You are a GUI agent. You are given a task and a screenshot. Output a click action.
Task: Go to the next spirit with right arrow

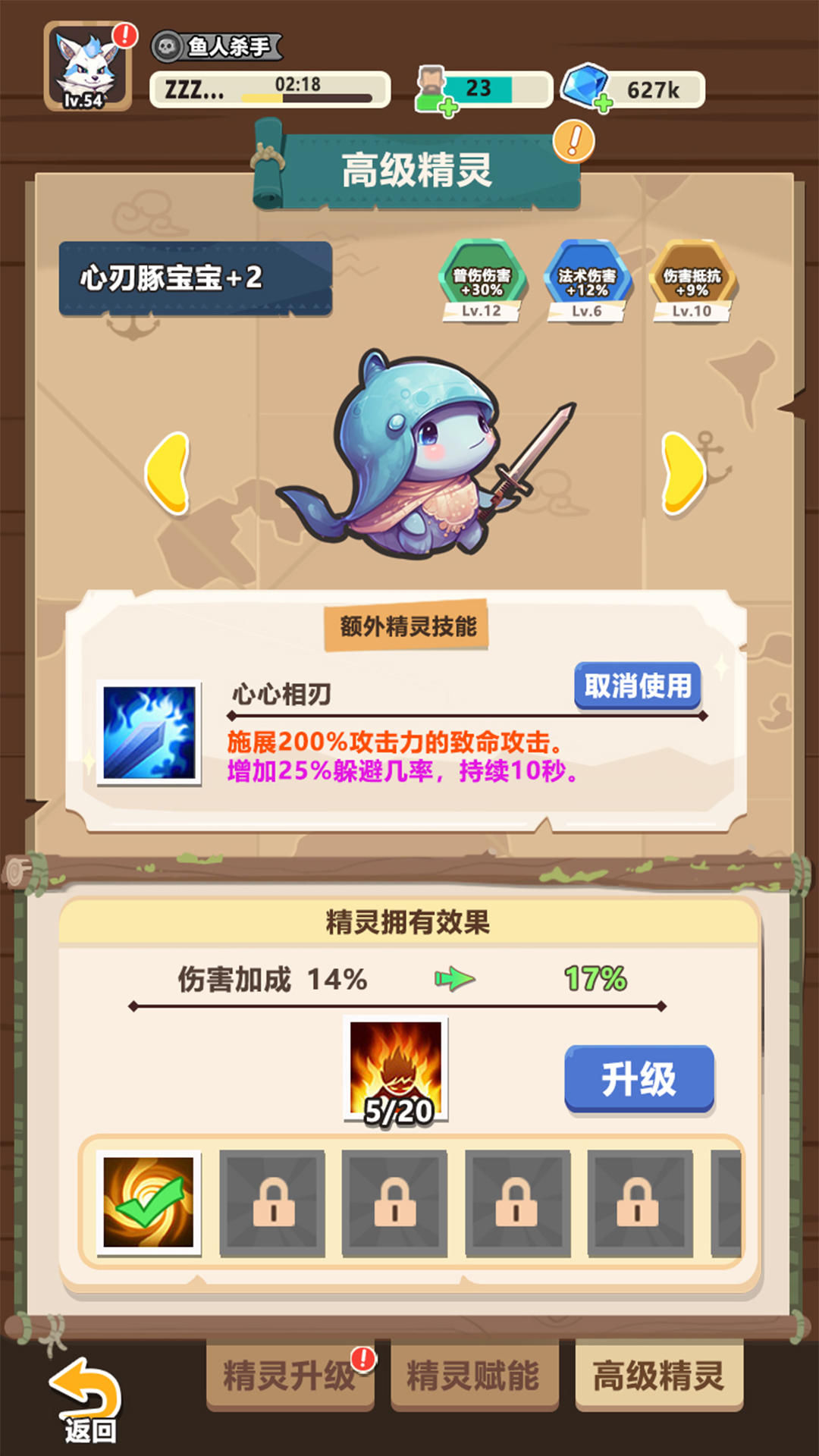pyautogui.click(x=682, y=474)
